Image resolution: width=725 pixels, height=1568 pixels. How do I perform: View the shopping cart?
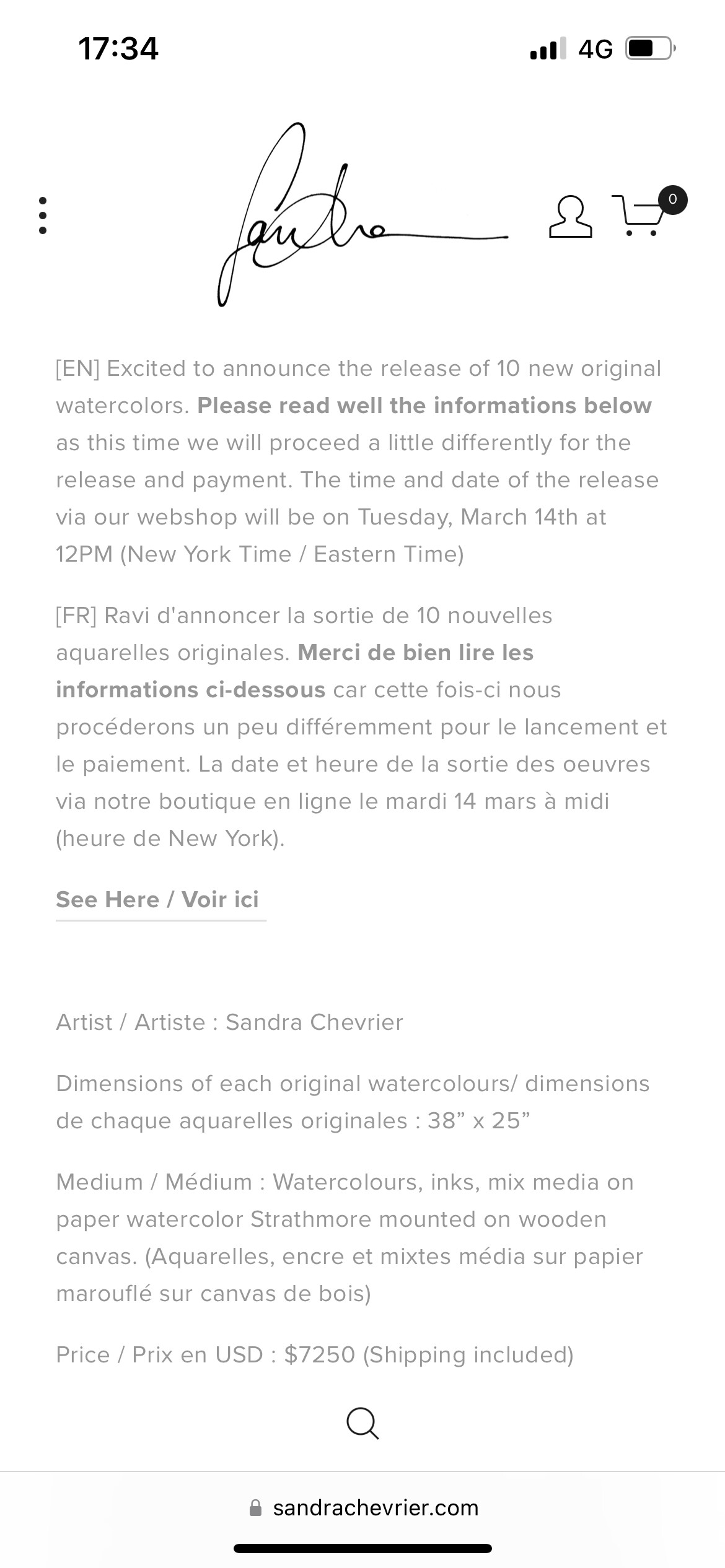pos(641,216)
